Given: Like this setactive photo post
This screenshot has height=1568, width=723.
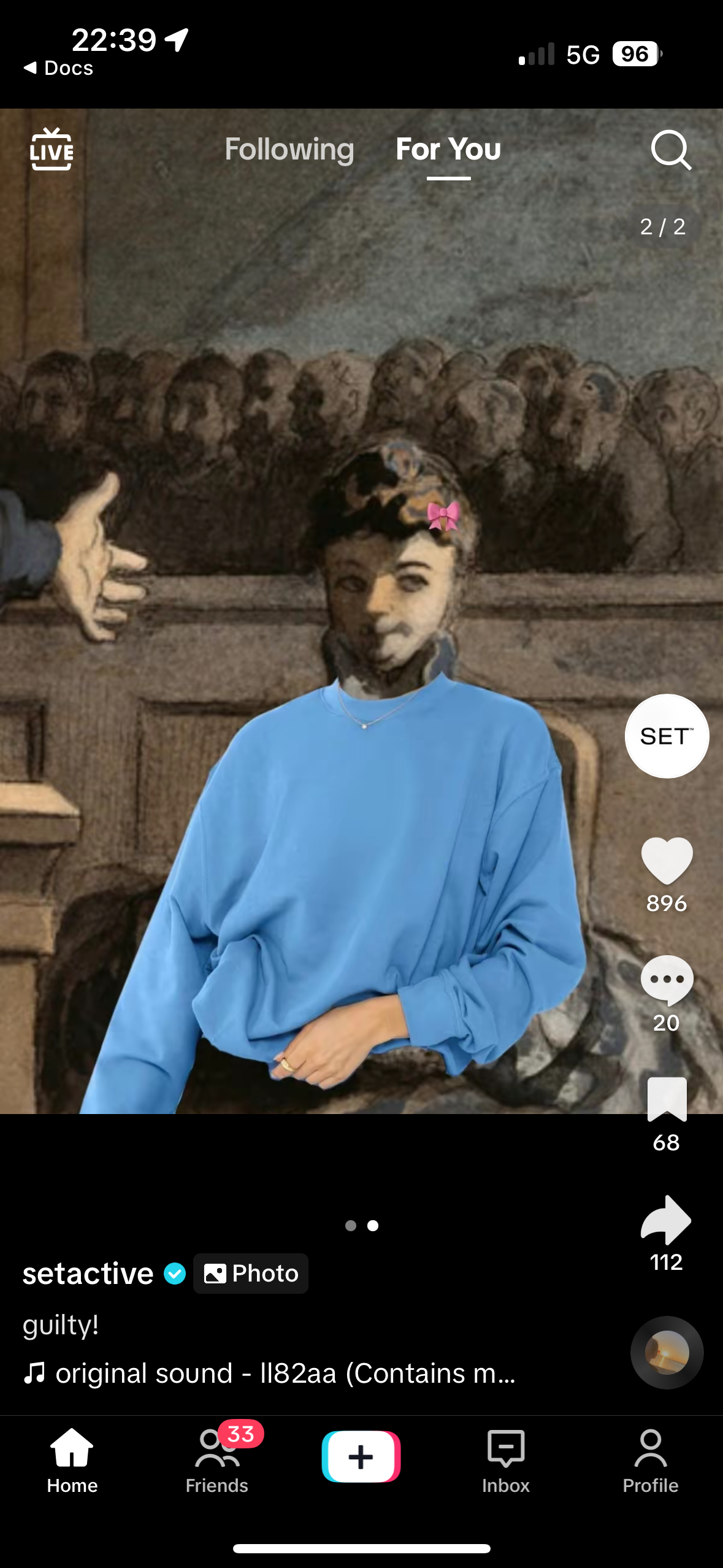Looking at the screenshot, I should click(667, 860).
